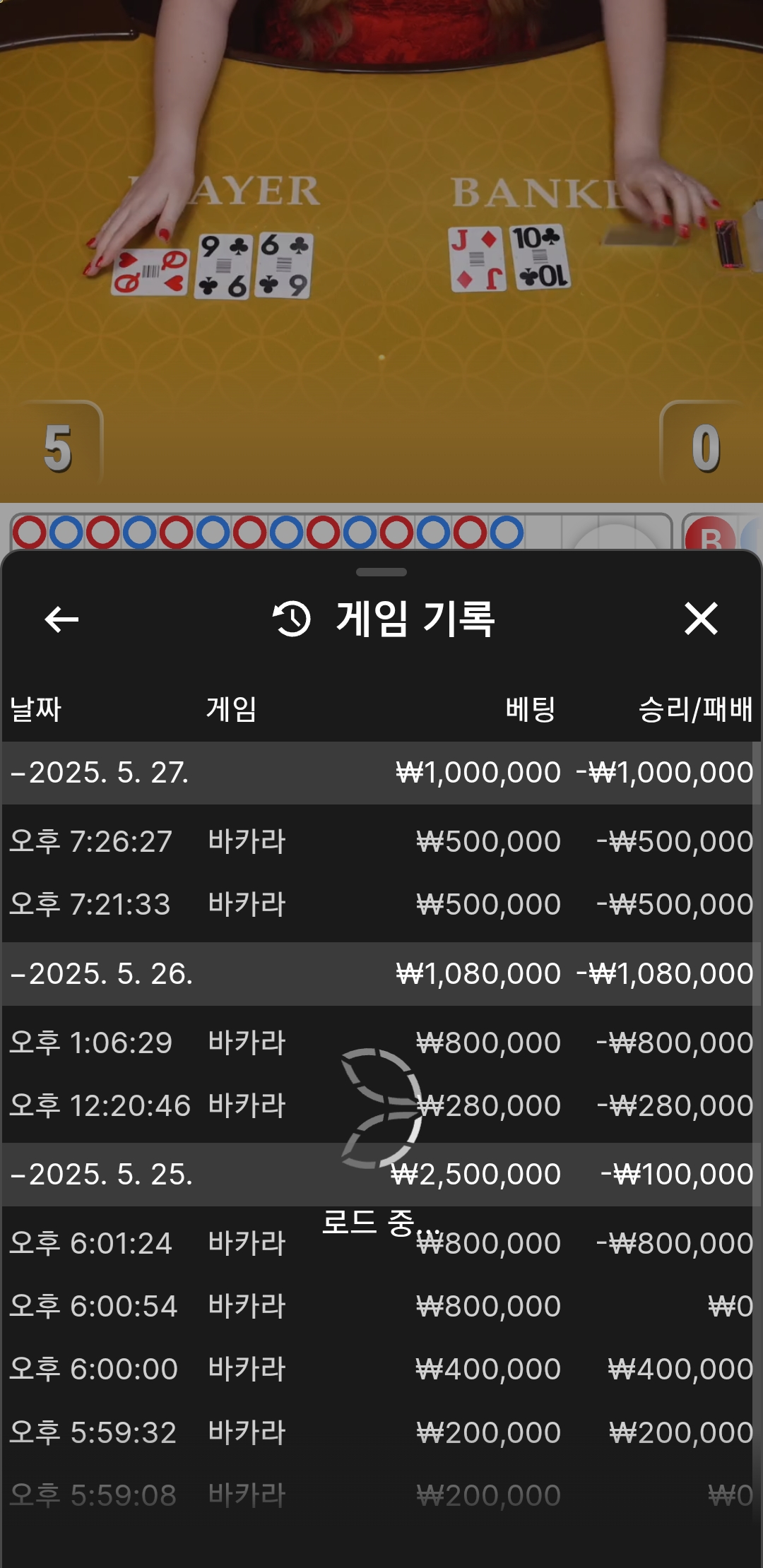The width and height of the screenshot is (763, 1568).
Task: Go back from game history
Action: coord(61,619)
